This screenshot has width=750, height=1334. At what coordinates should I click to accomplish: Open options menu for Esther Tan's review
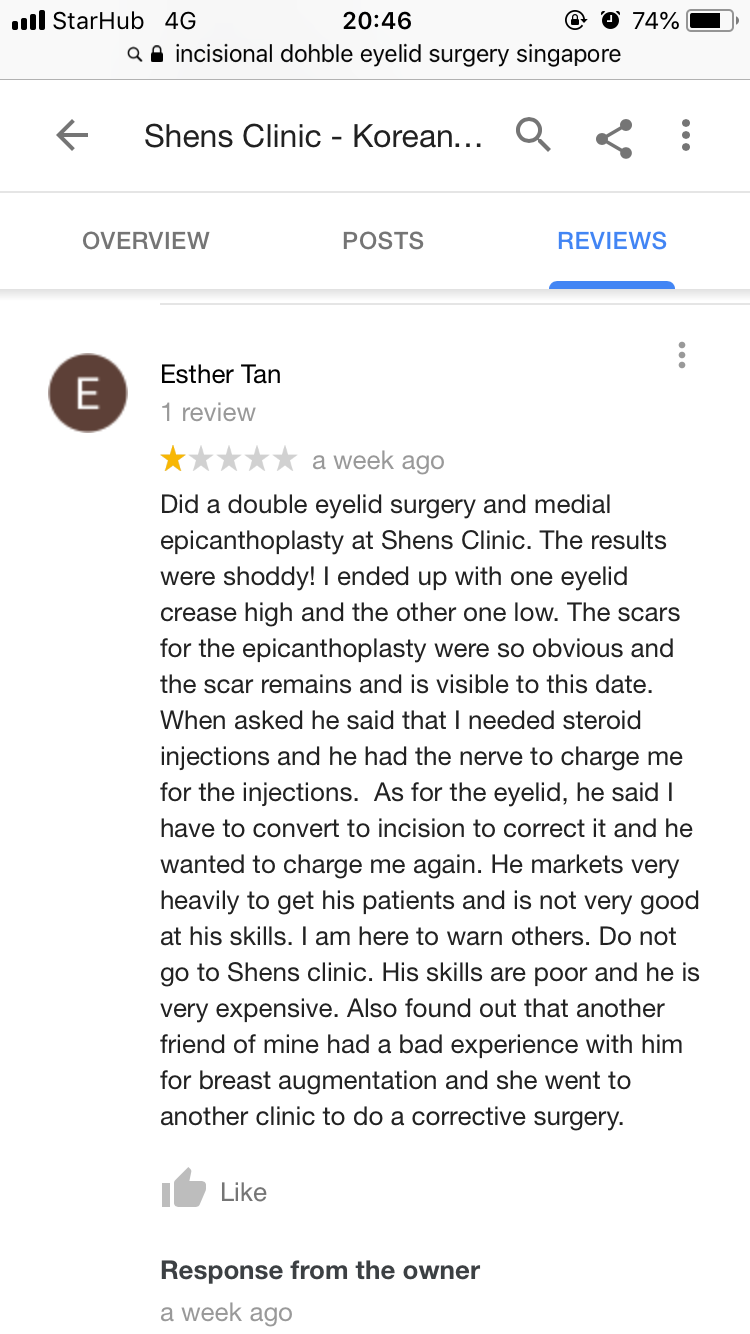(x=681, y=355)
